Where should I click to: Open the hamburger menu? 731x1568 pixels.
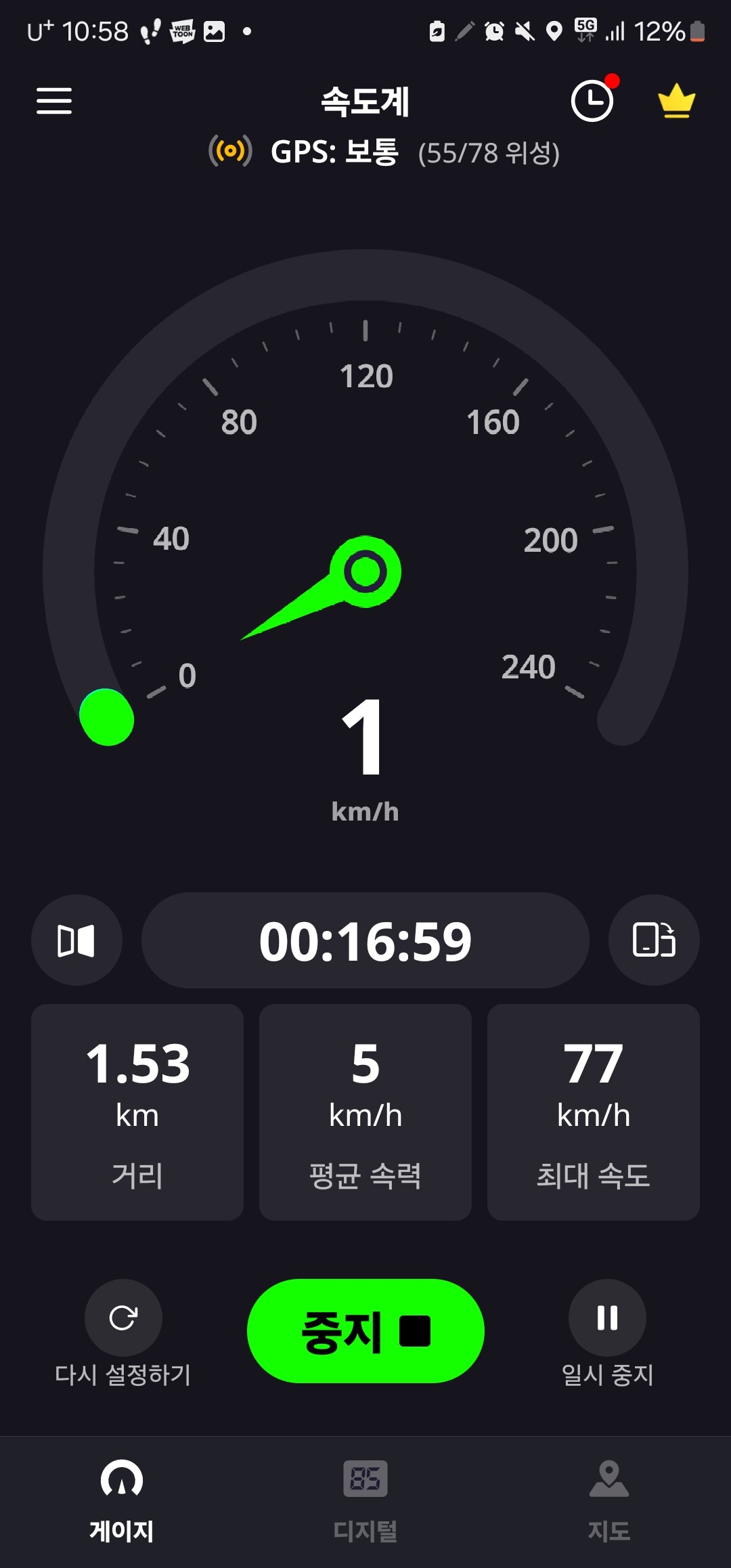point(54,101)
